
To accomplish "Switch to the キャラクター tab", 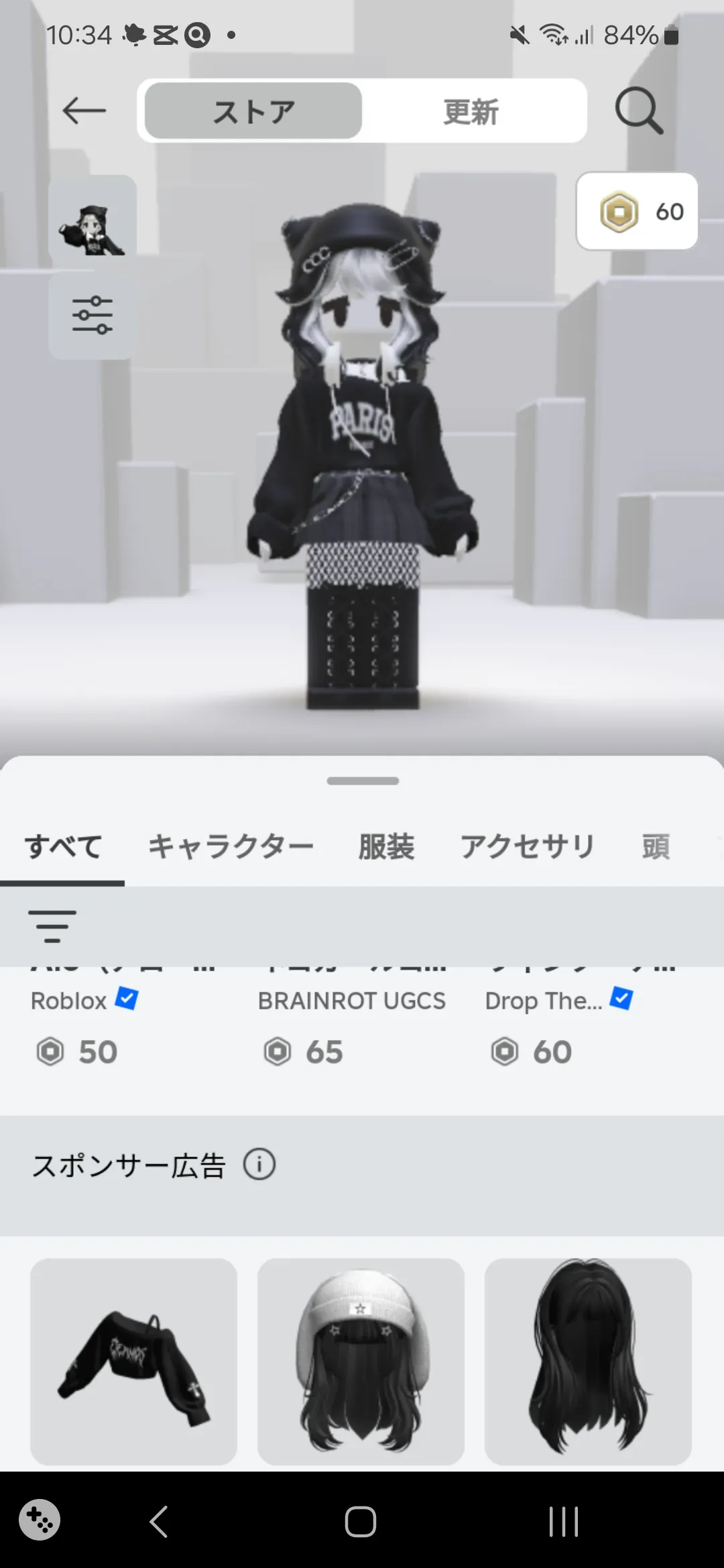I will pyautogui.click(x=231, y=847).
